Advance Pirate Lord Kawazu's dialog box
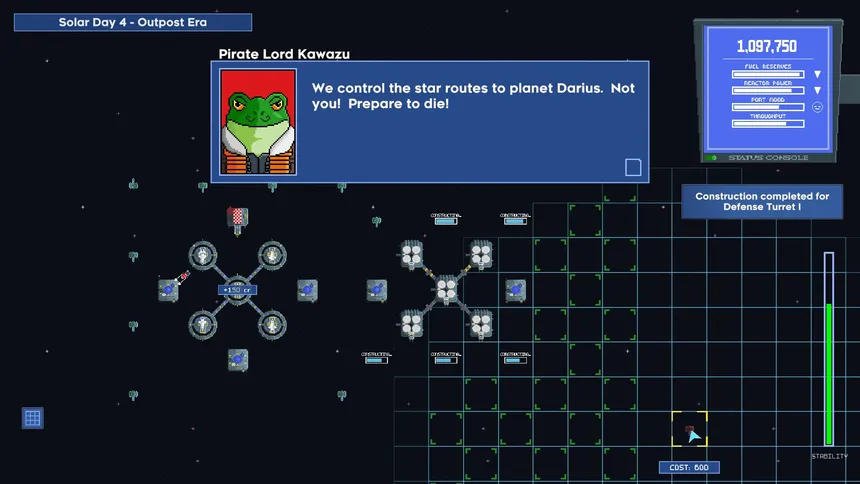 (x=633, y=167)
